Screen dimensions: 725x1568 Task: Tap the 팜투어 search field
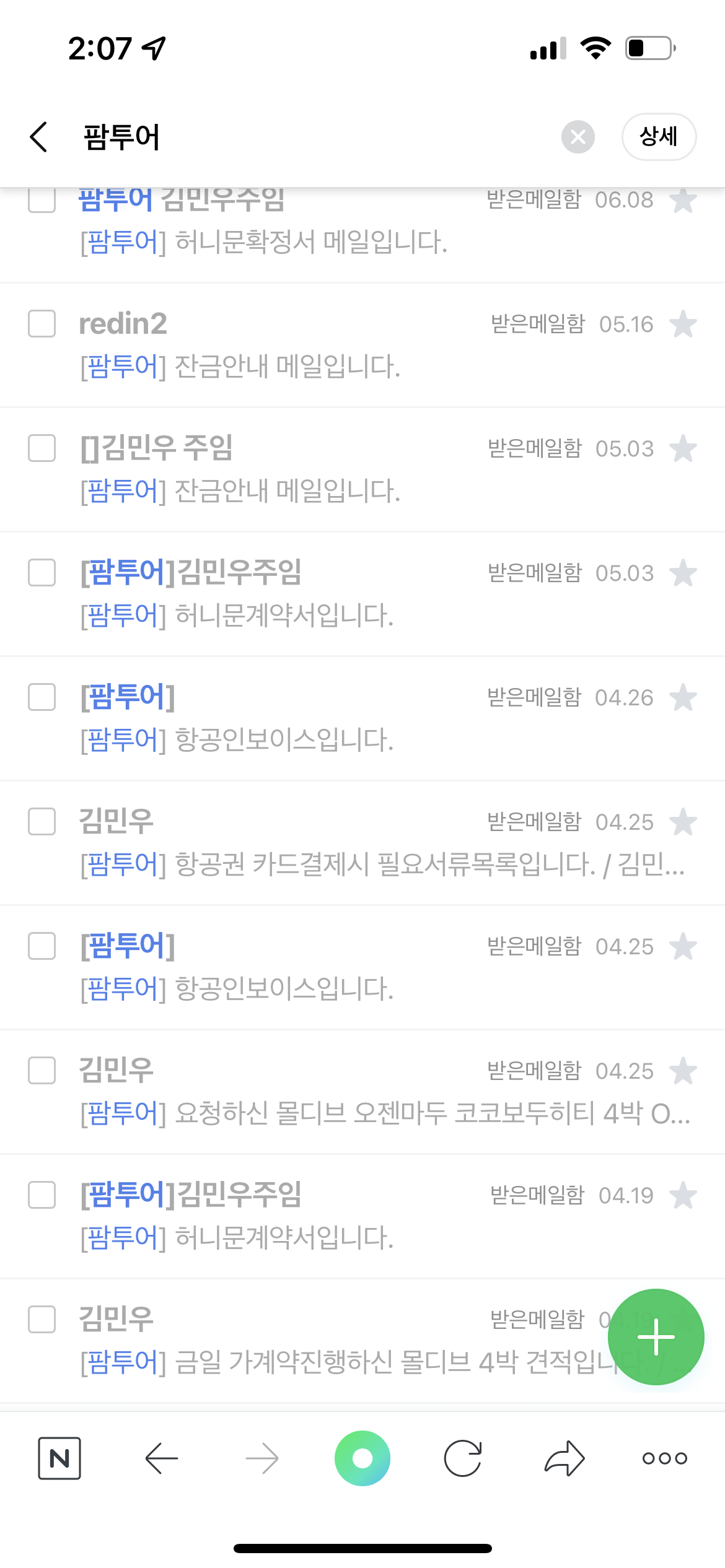[310, 137]
